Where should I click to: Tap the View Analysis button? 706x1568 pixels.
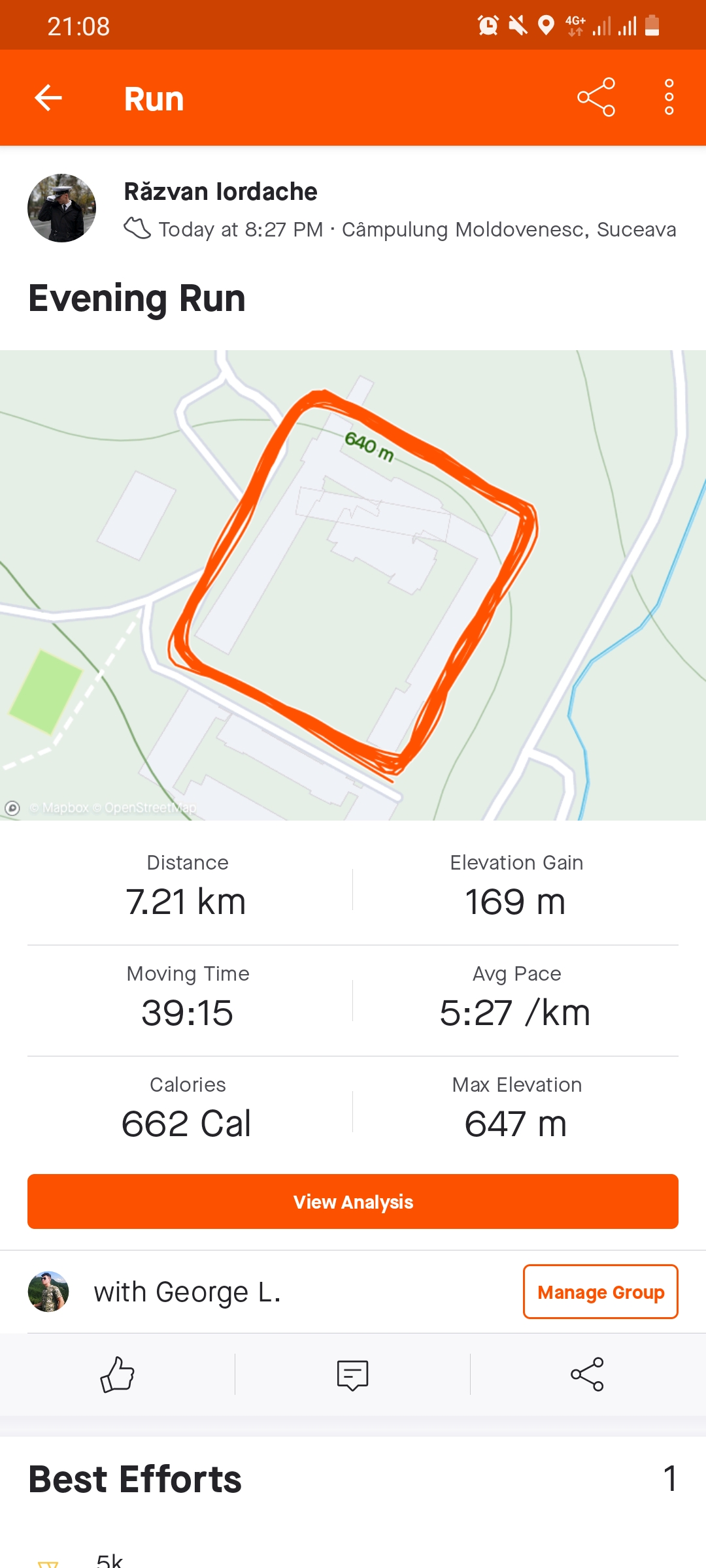click(x=353, y=1201)
